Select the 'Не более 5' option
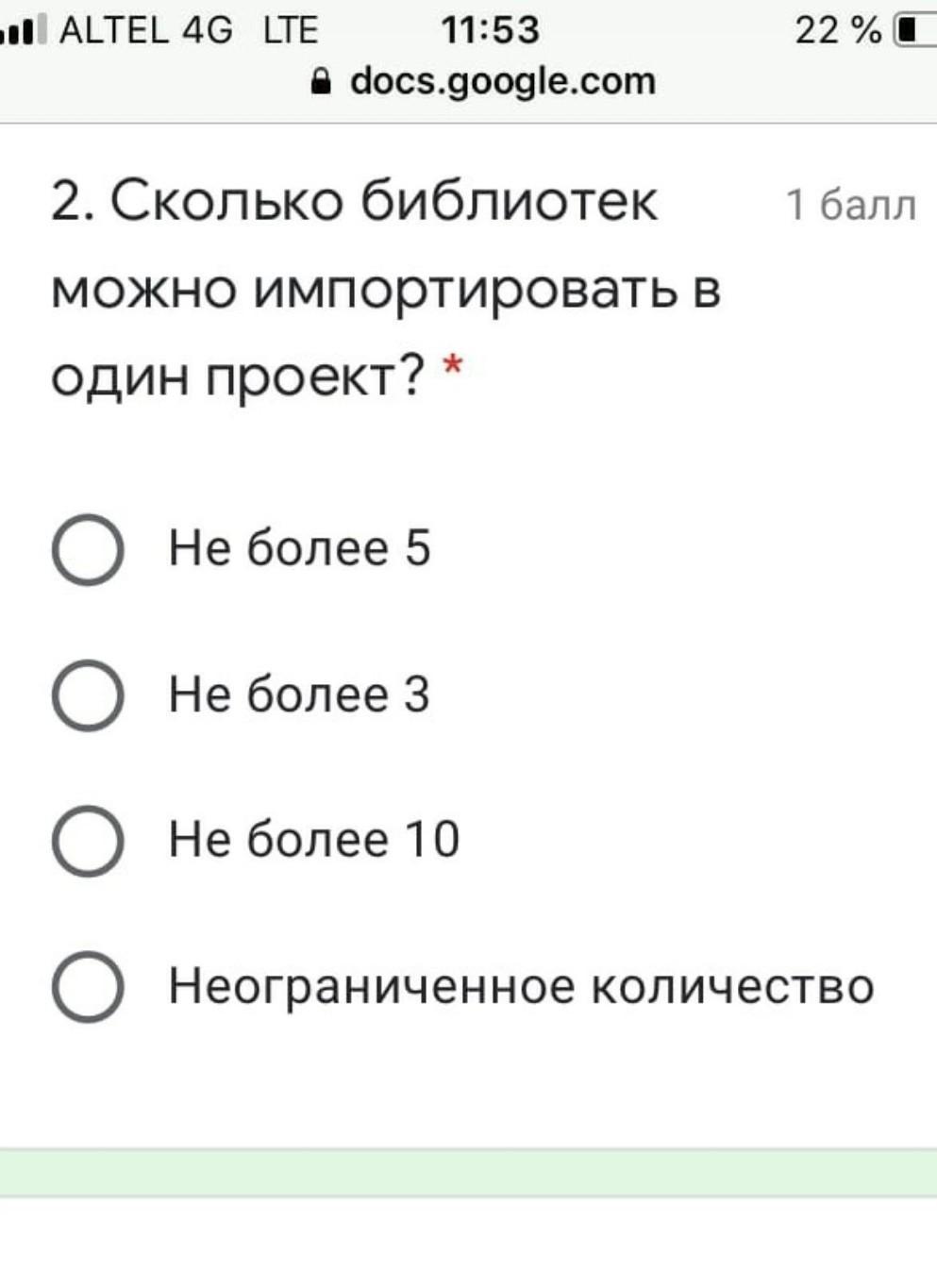This screenshot has width=937, height=1288. [x=88, y=549]
